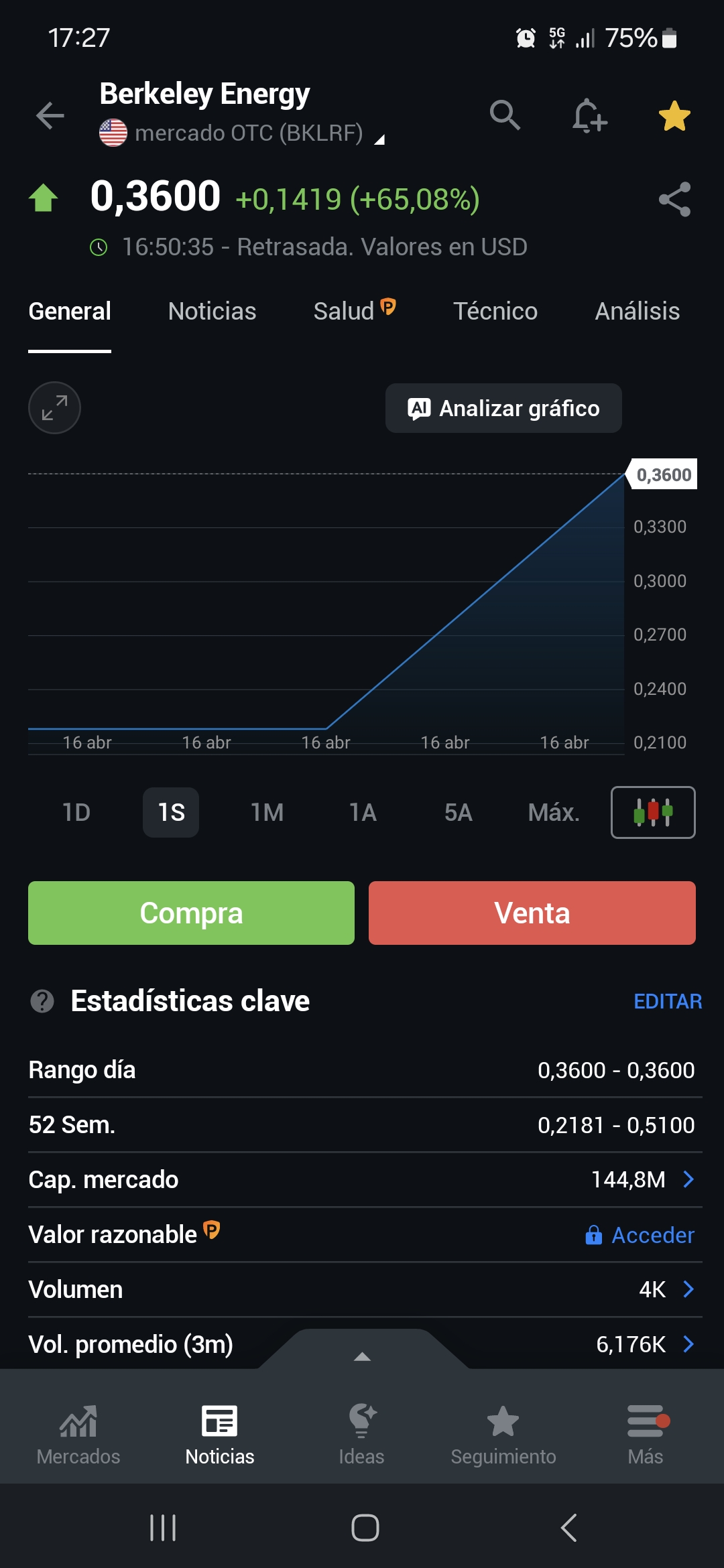Viewport: 724px width, 1568px height.
Task: Open Cap. mercado details
Action: coord(688,1179)
